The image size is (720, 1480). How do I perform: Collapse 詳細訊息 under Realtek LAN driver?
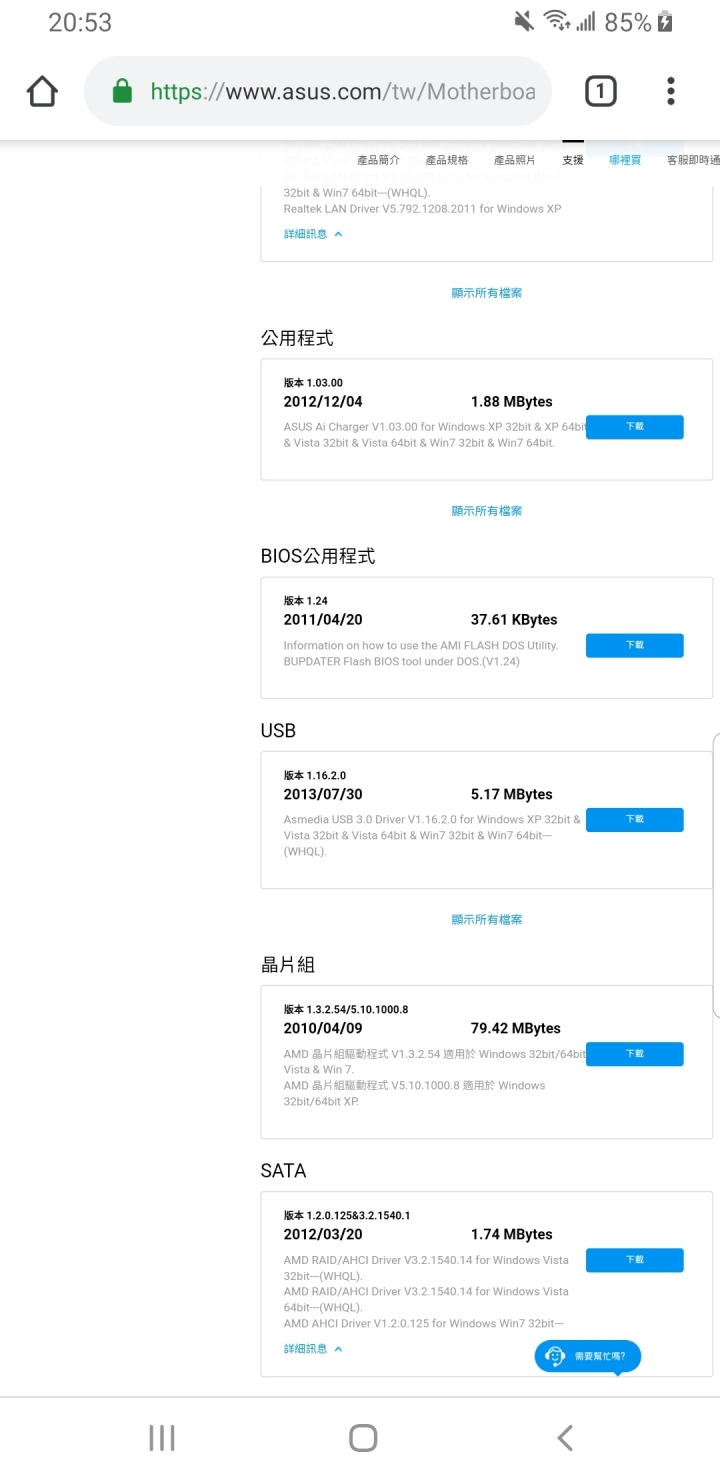tap(313, 234)
